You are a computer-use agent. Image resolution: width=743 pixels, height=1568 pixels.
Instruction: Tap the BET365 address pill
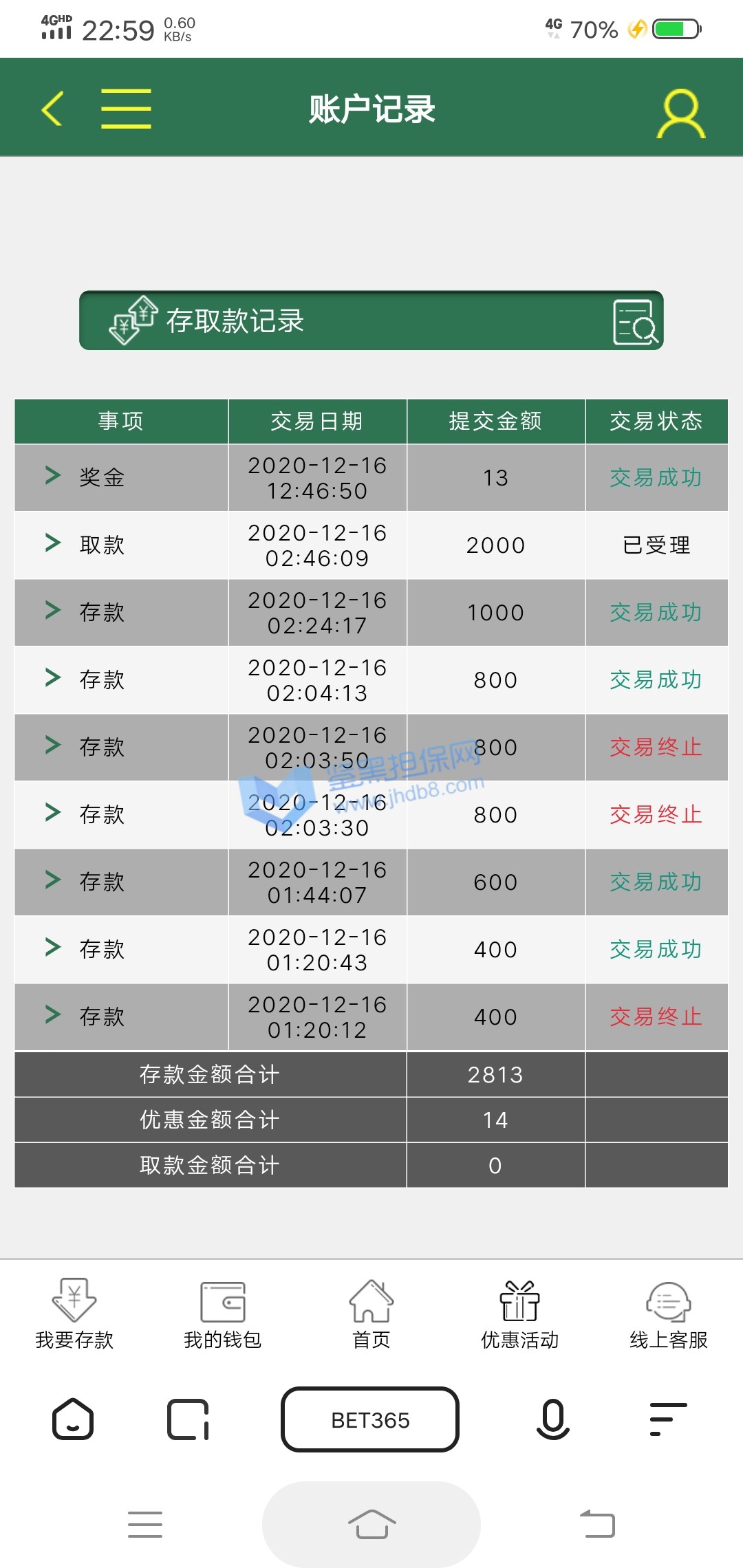[370, 1420]
